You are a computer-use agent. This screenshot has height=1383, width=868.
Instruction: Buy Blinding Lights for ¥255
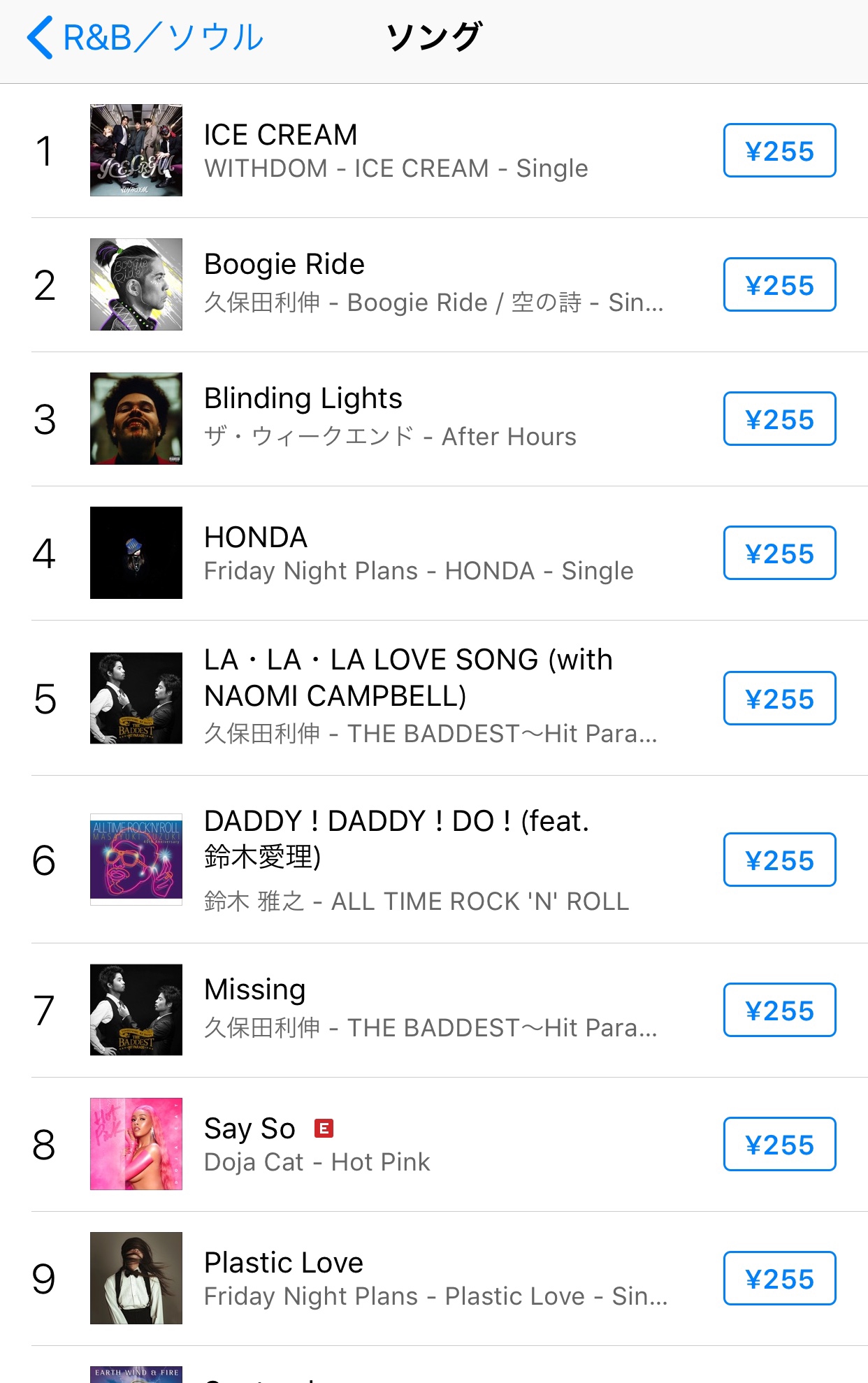pyautogui.click(x=779, y=418)
